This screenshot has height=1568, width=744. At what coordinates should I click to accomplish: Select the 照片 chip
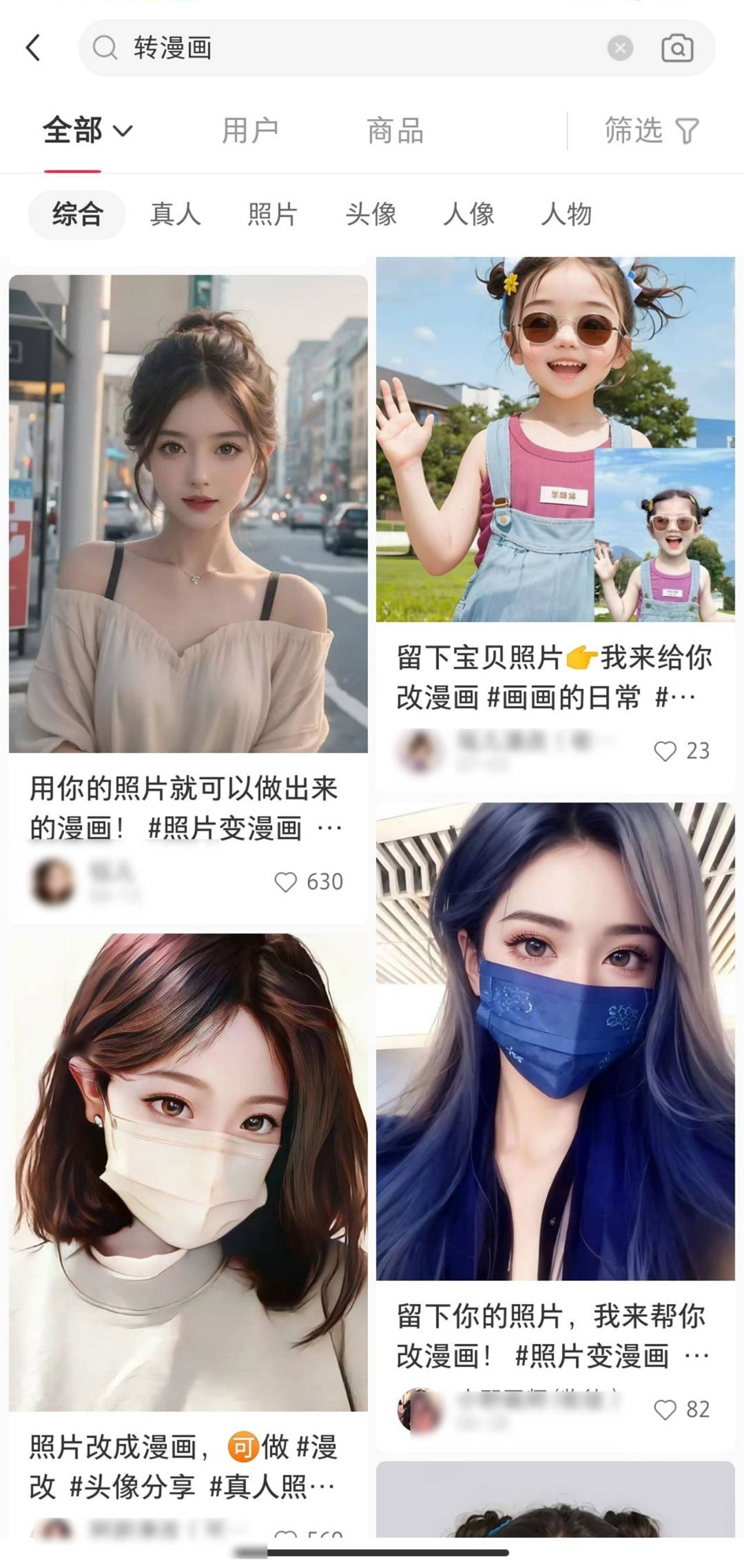click(272, 214)
